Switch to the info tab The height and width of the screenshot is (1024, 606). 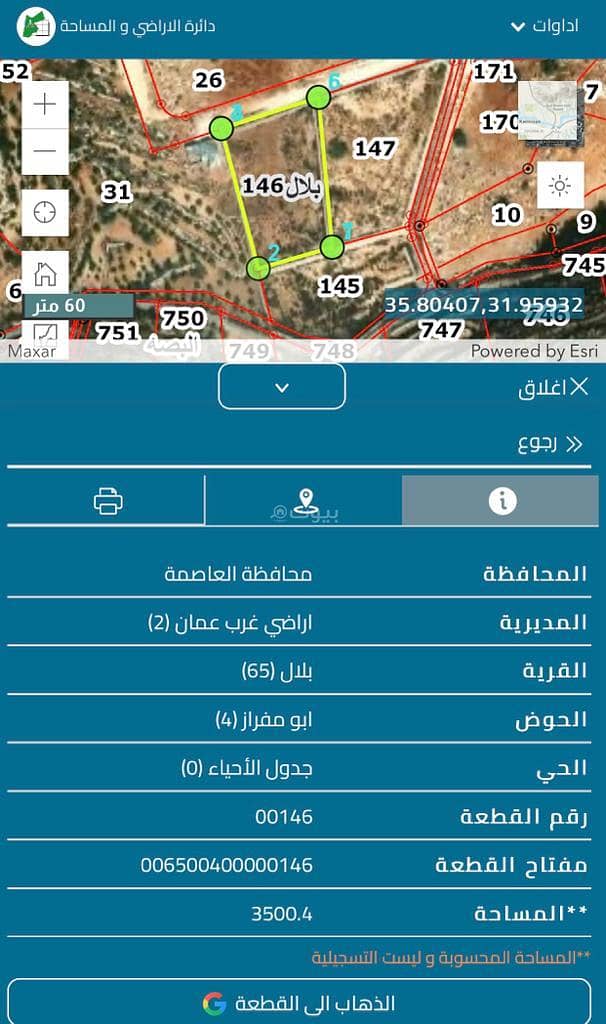point(502,501)
